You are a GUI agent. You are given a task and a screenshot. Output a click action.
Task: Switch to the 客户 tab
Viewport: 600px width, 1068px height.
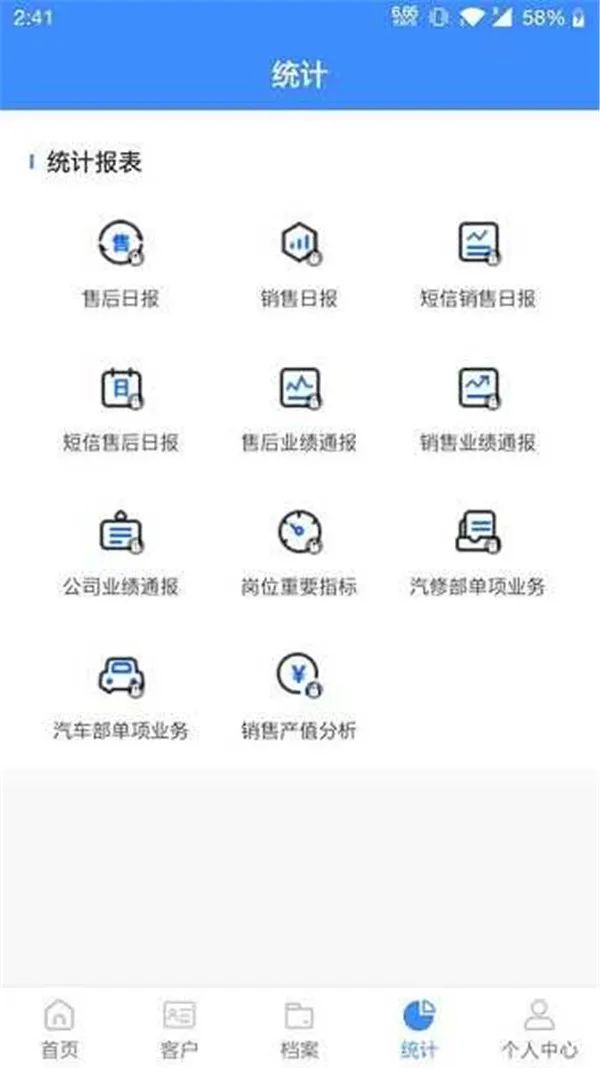(x=179, y=1028)
